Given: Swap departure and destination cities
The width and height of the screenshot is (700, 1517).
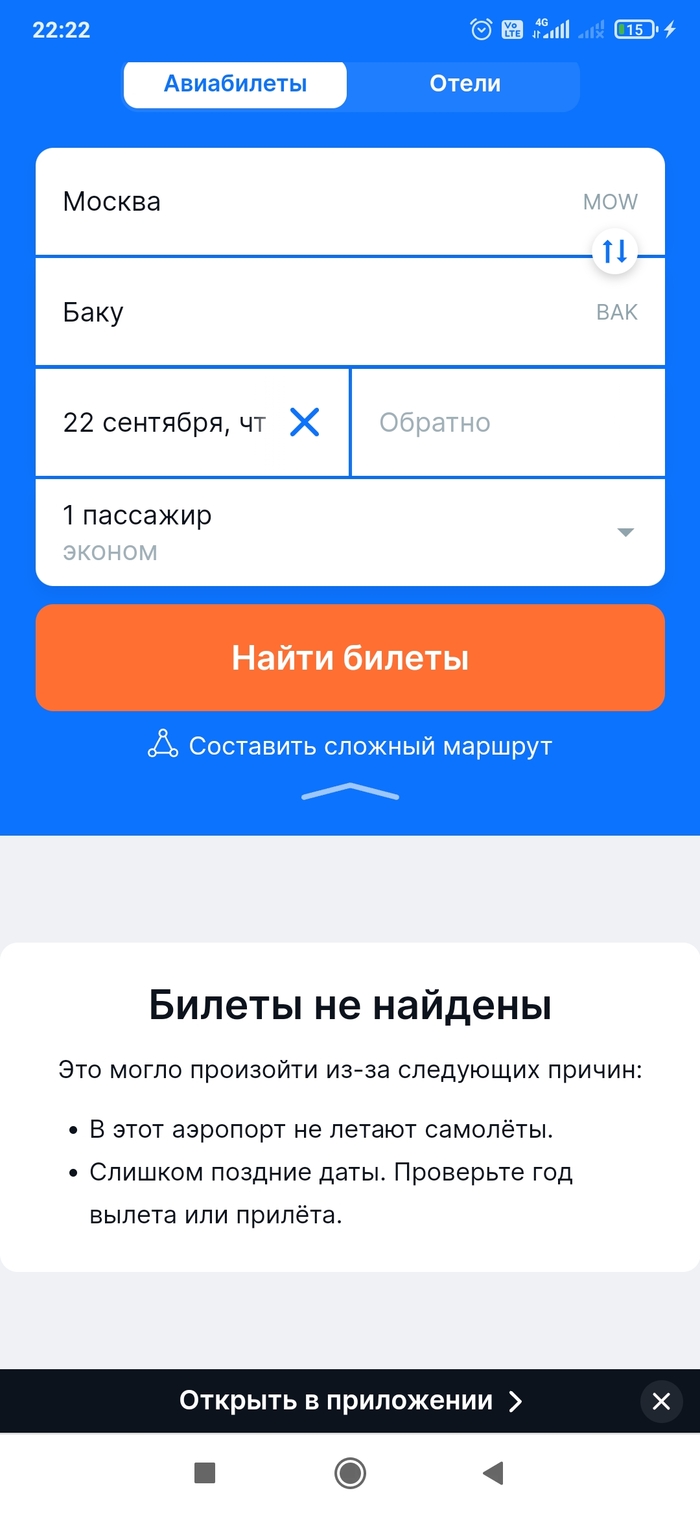Looking at the screenshot, I should pyautogui.click(x=614, y=250).
